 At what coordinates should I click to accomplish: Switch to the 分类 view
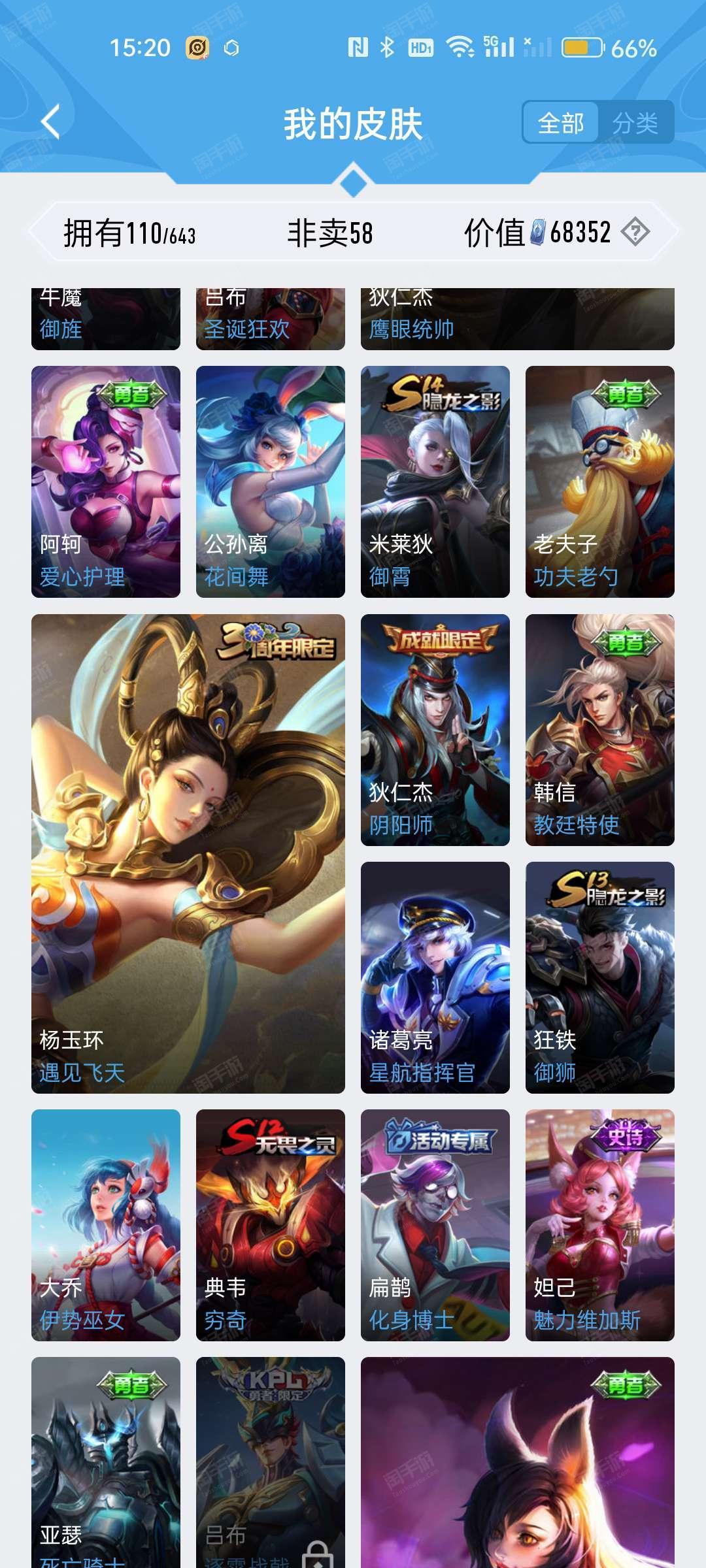coord(635,122)
